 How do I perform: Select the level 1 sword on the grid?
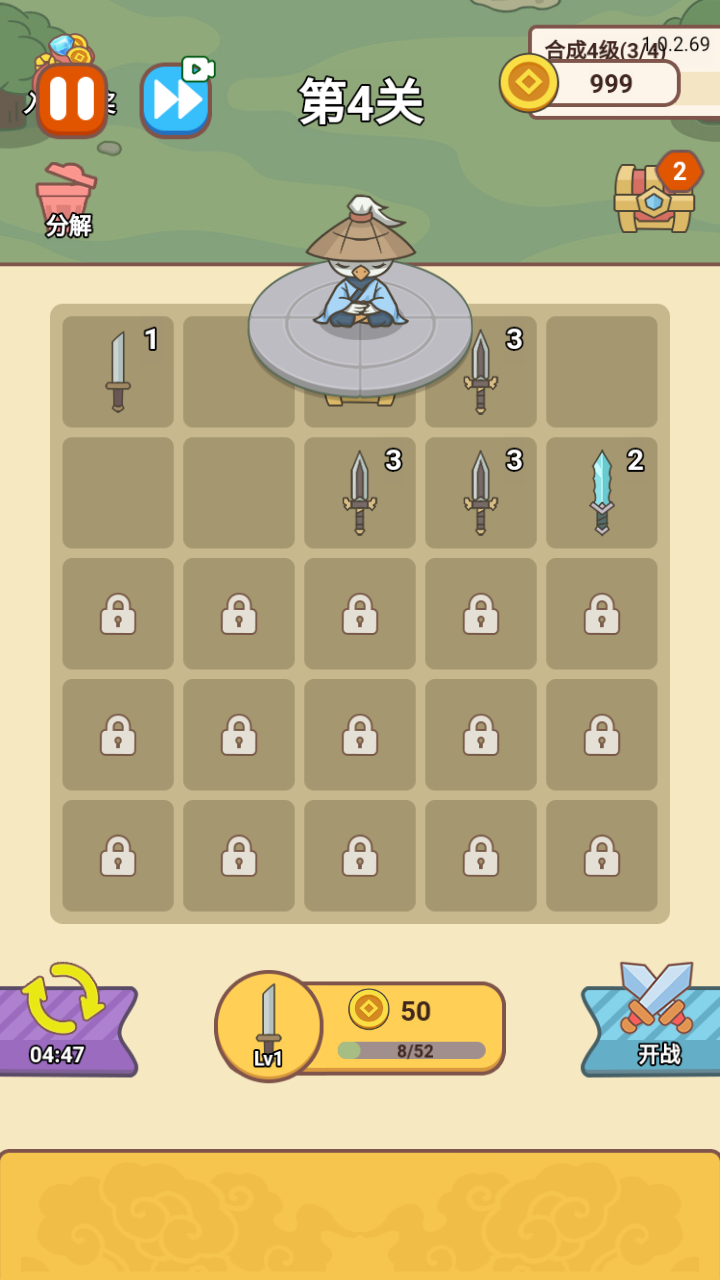coord(118,372)
